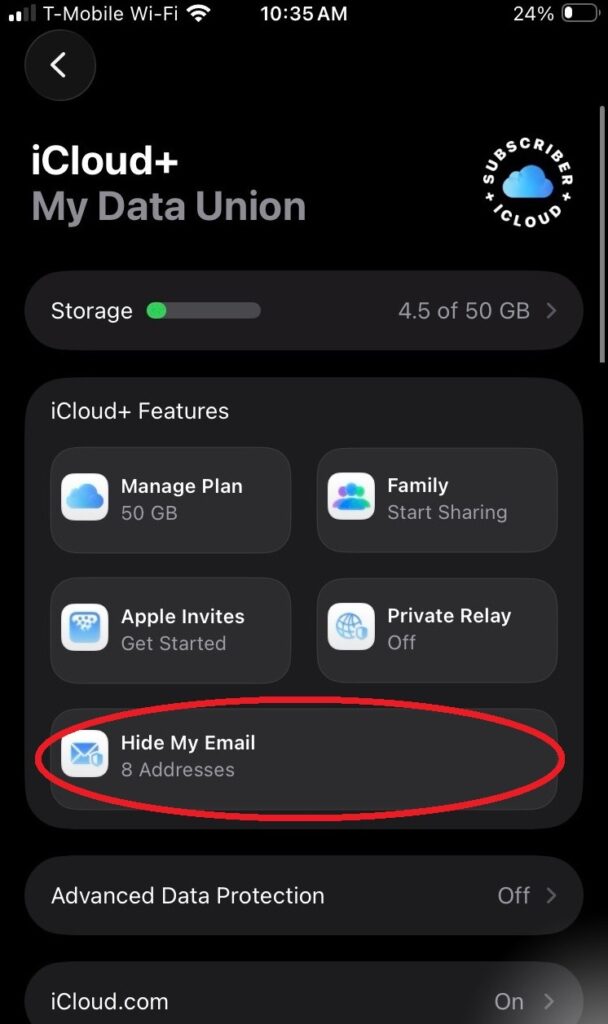
Task: Open the Storage usage row
Action: tap(303, 311)
